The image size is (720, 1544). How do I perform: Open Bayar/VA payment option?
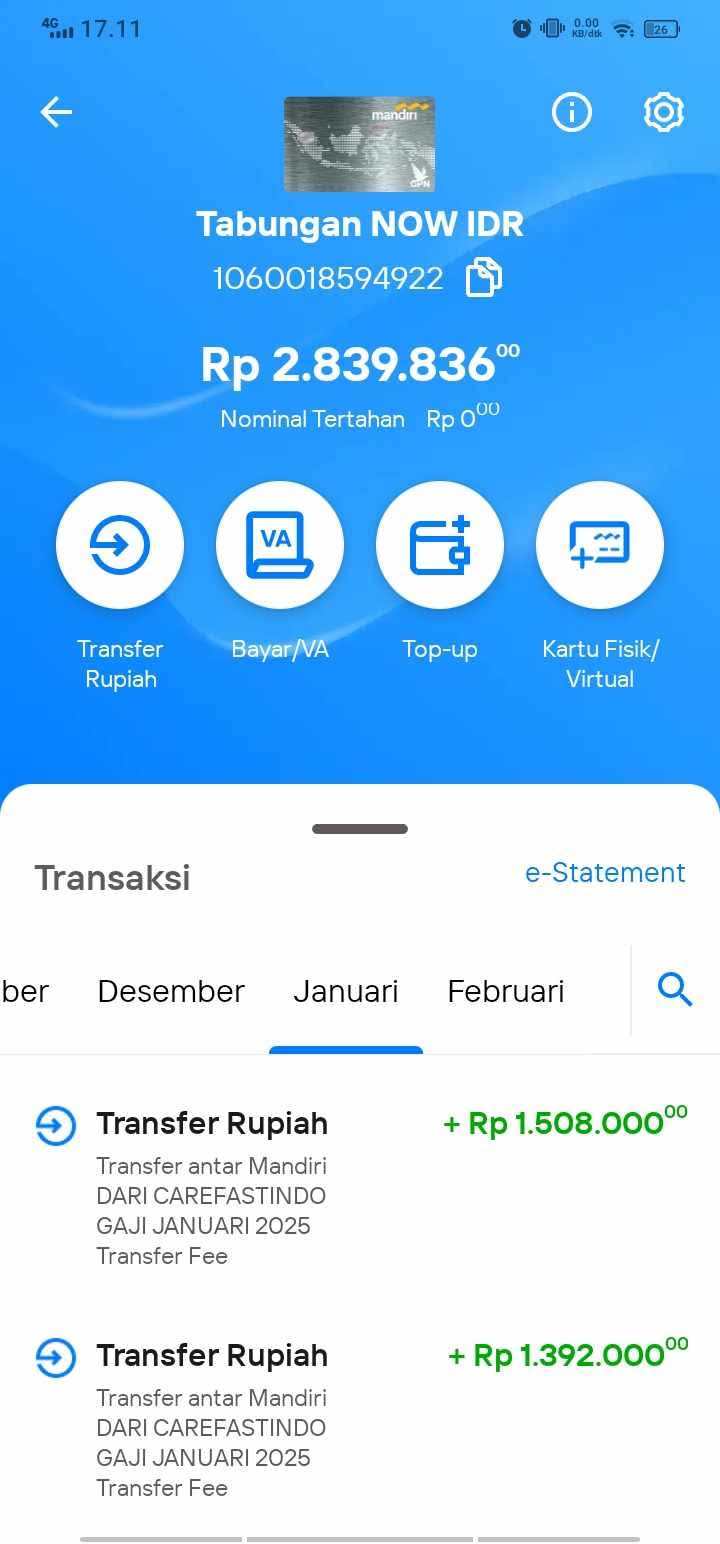click(280, 545)
